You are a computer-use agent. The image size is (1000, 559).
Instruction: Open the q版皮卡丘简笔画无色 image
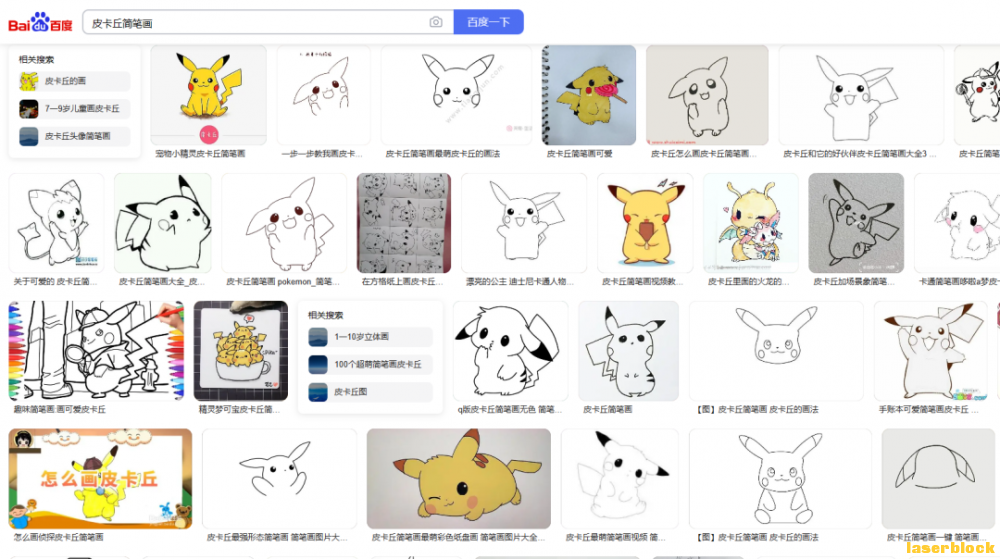pyautogui.click(x=510, y=350)
